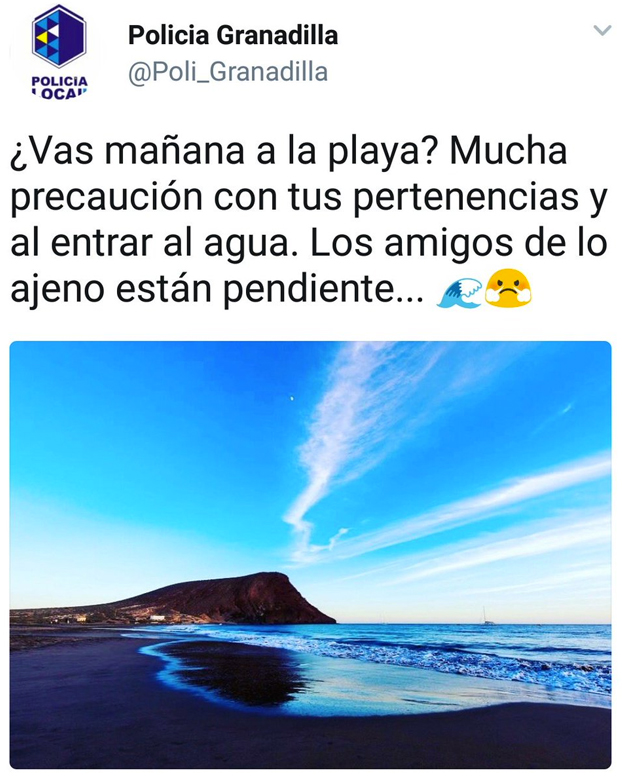View the beach photo full screen
The width and height of the screenshot is (622, 783).
pyautogui.click(x=310, y=555)
